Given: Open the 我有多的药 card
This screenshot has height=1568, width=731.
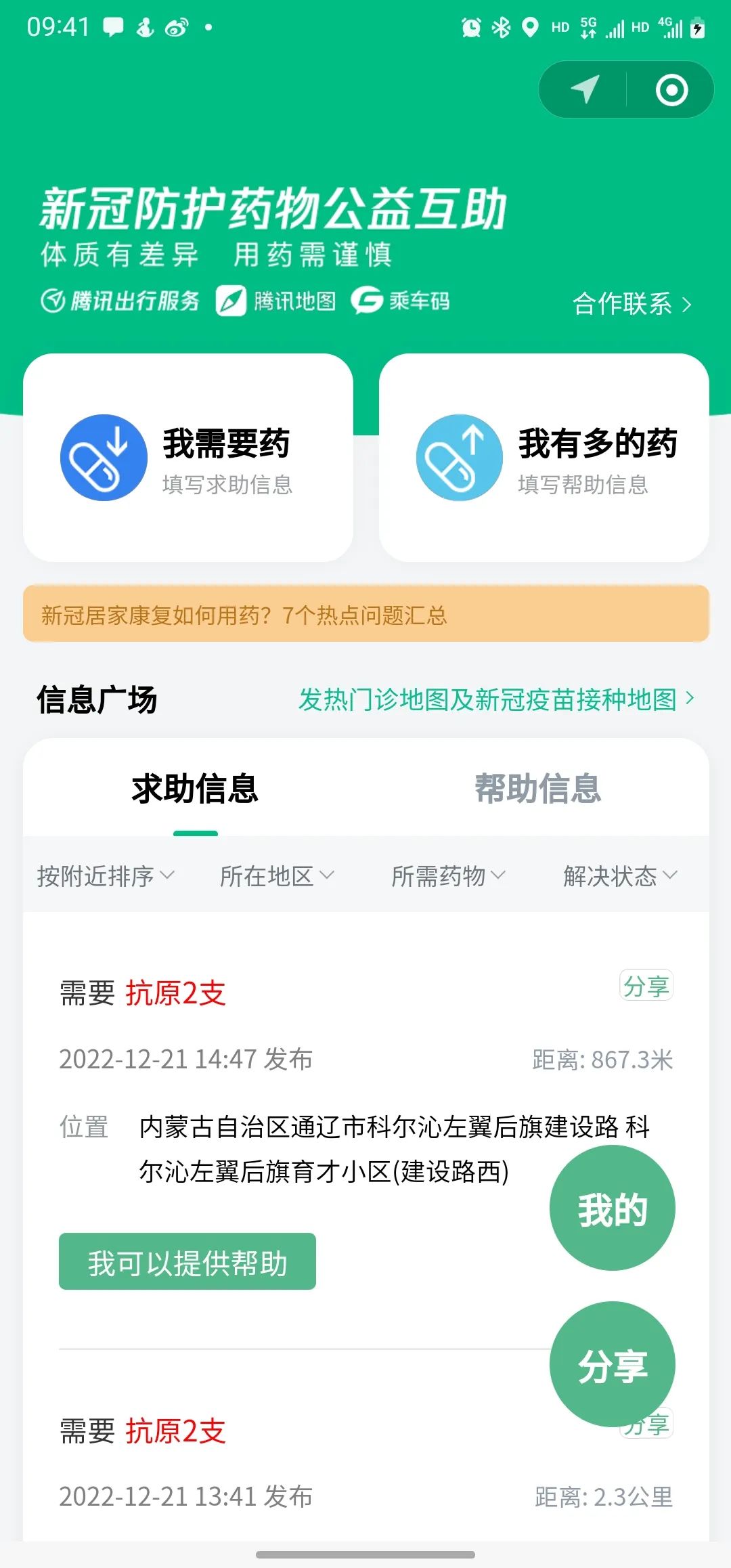Looking at the screenshot, I should [x=544, y=458].
